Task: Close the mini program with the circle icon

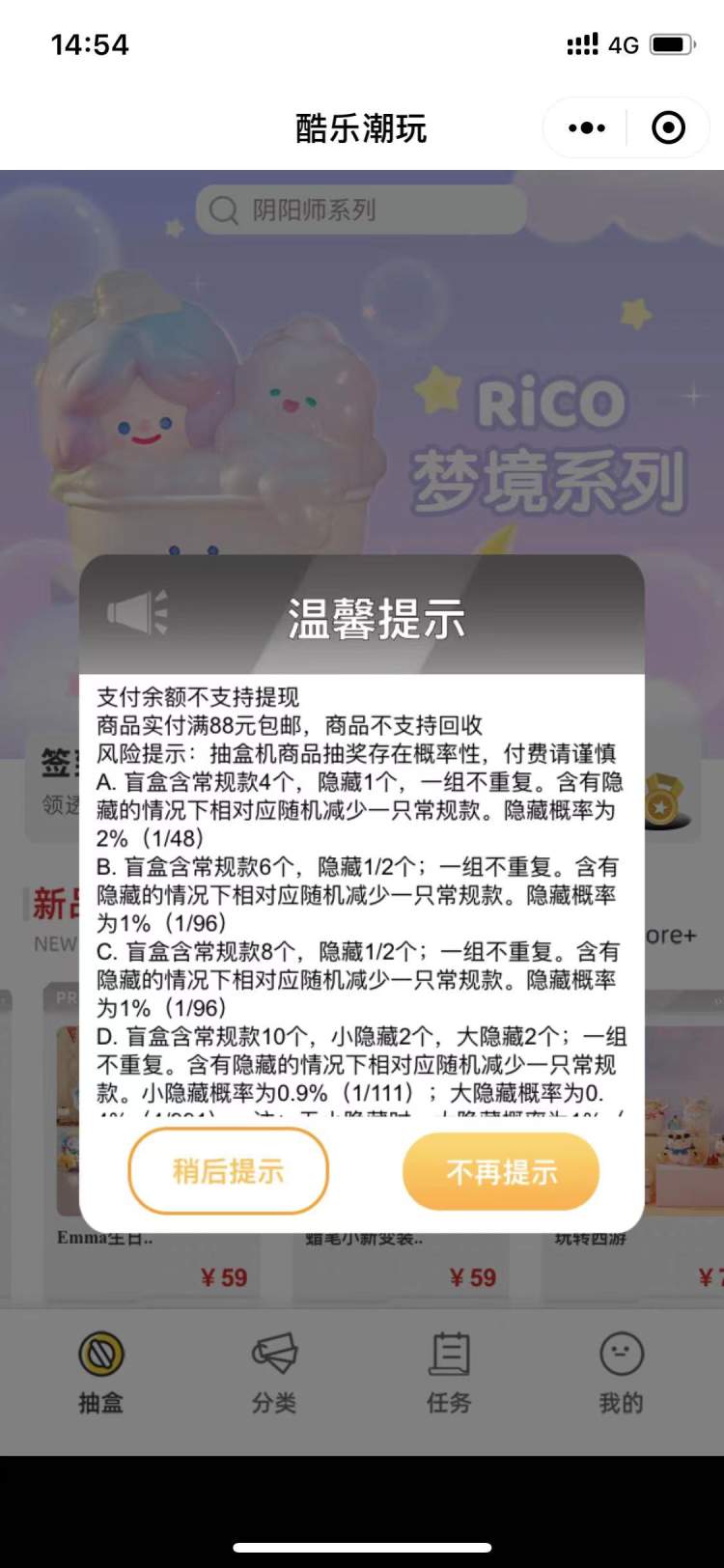Action: pyautogui.click(x=668, y=127)
